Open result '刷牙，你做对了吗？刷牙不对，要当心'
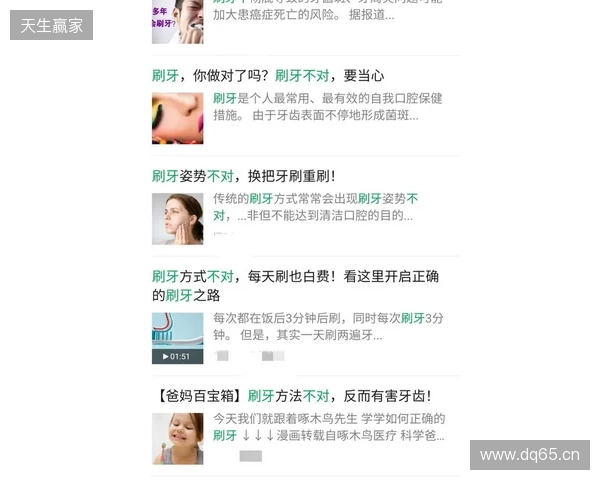Screen dimensions: 600x480 tap(268, 76)
